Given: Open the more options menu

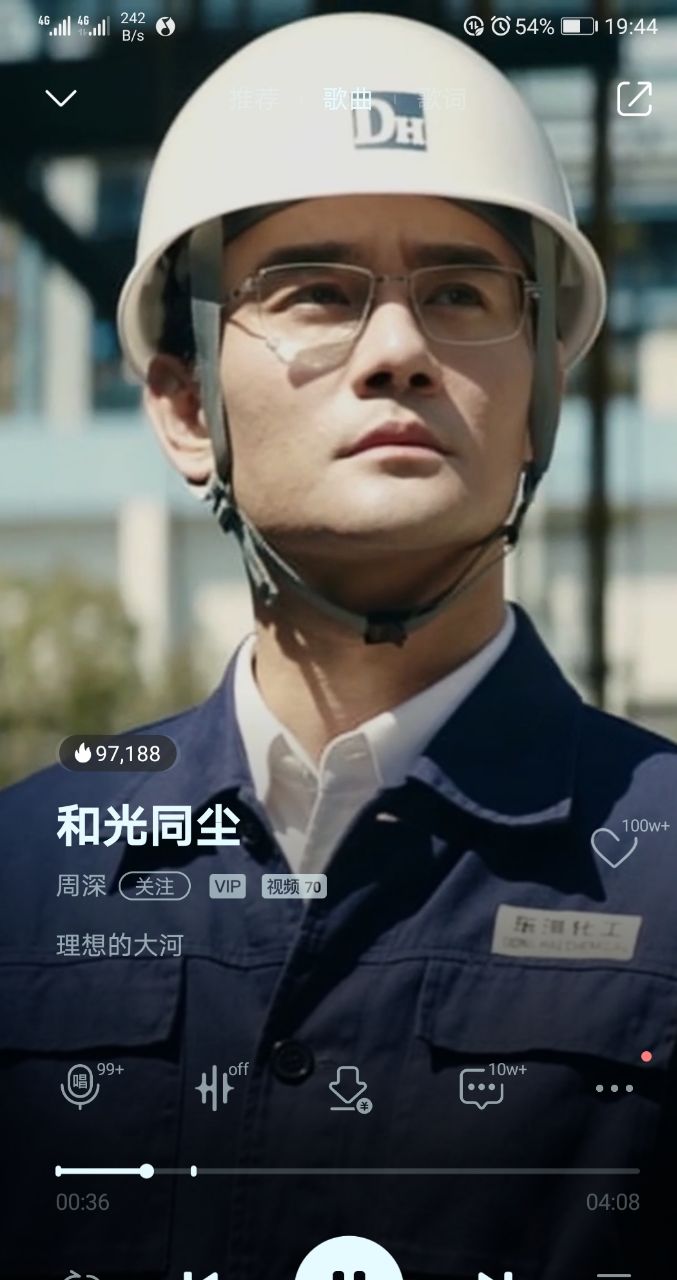Looking at the screenshot, I should (x=614, y=1089).
